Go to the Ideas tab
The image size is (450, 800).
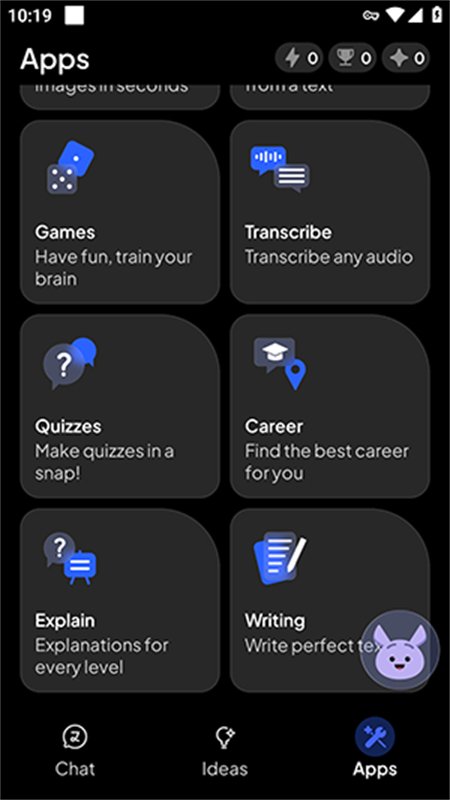coord(224,749)
